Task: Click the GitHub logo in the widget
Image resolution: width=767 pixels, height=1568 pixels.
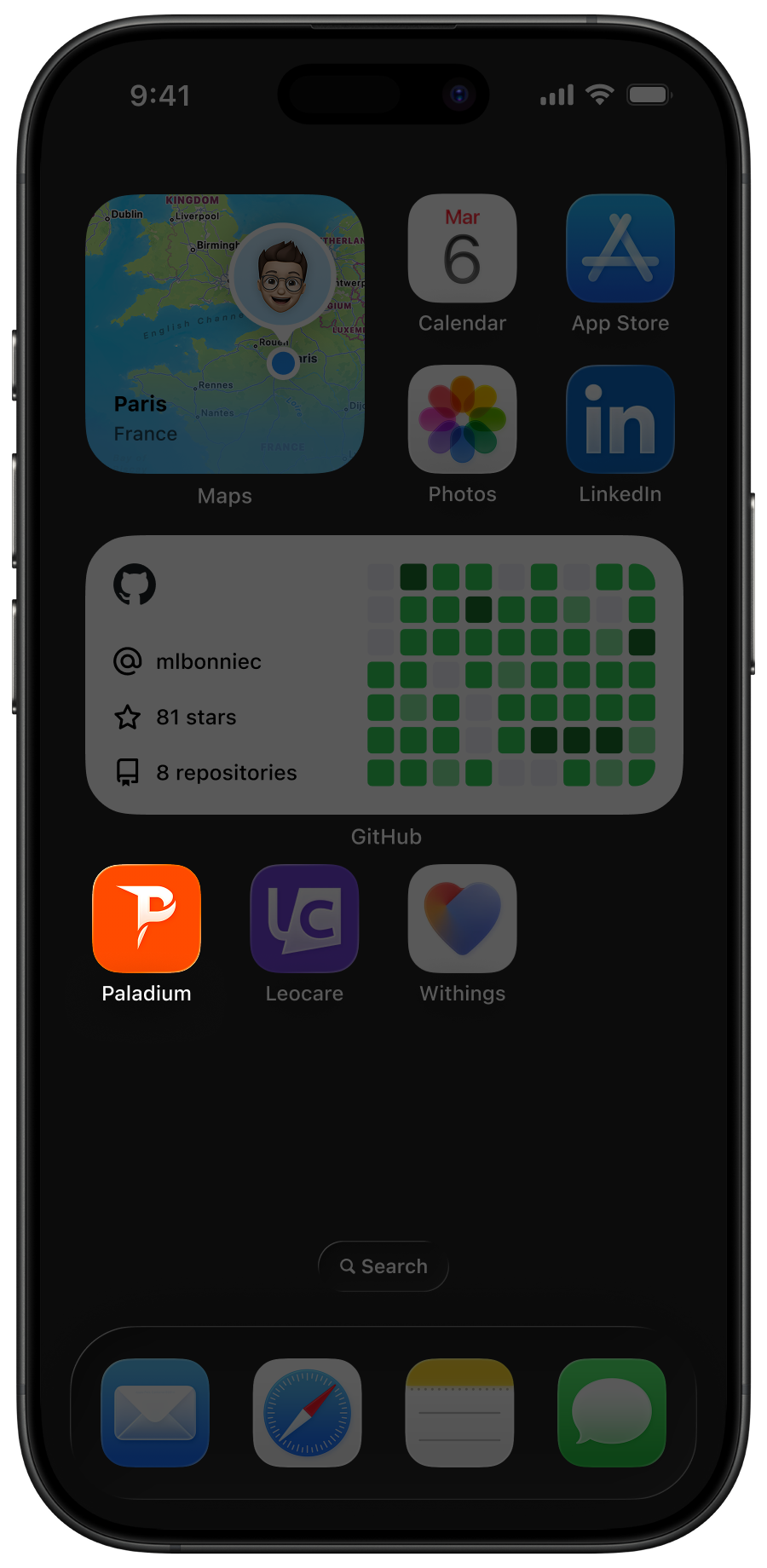Action: pos(134,585)
